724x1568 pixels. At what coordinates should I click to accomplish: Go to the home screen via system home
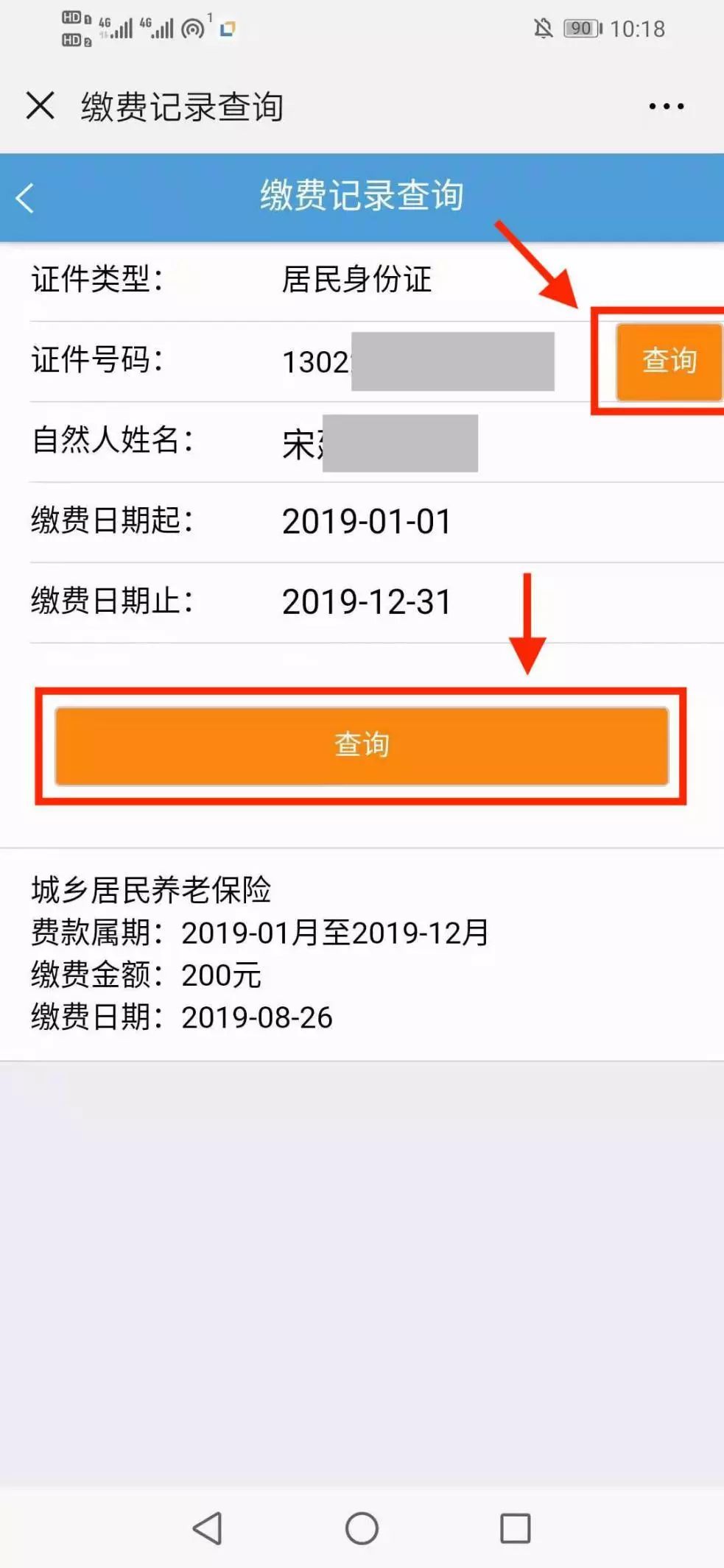pyautogui.click(x=362, y=1528)
